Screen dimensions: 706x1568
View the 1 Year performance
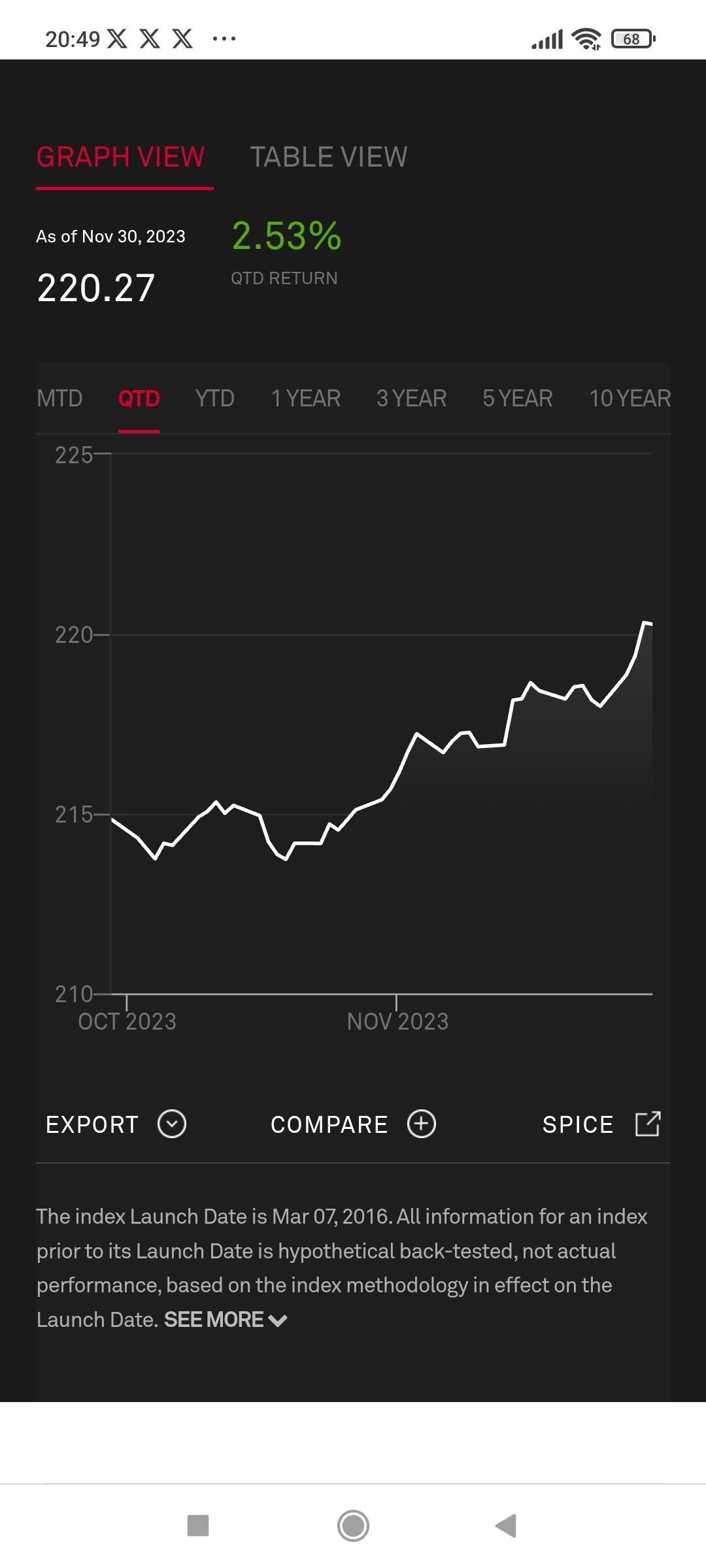tap(306, 398)
